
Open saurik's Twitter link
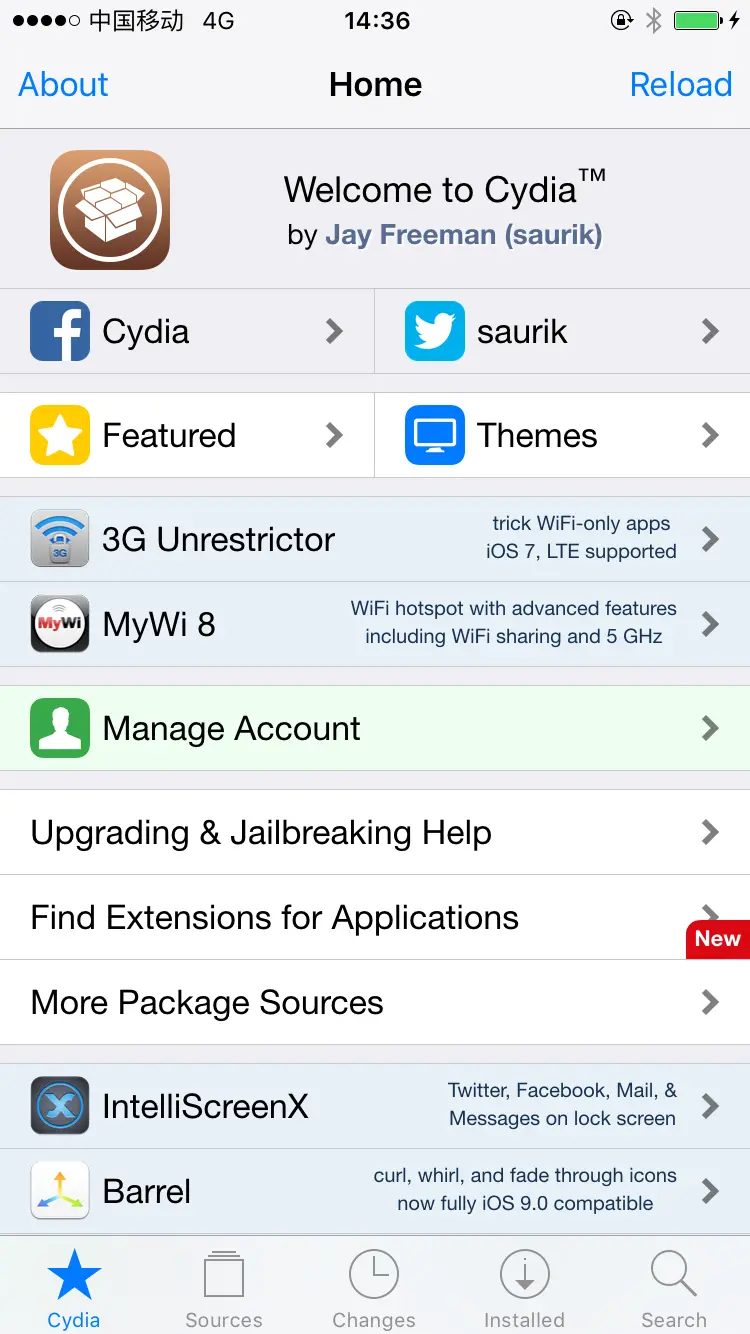pyautogui.click(x=562, y=331)
